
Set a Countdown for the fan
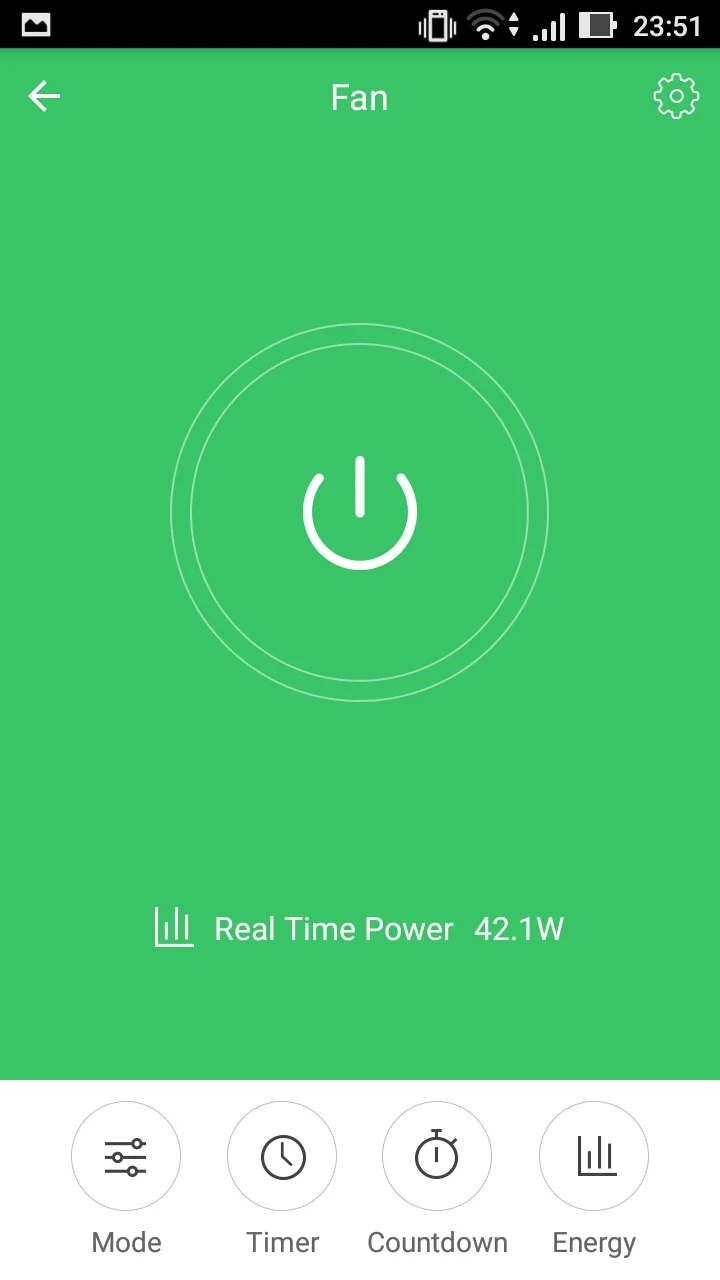point(437,1156)
